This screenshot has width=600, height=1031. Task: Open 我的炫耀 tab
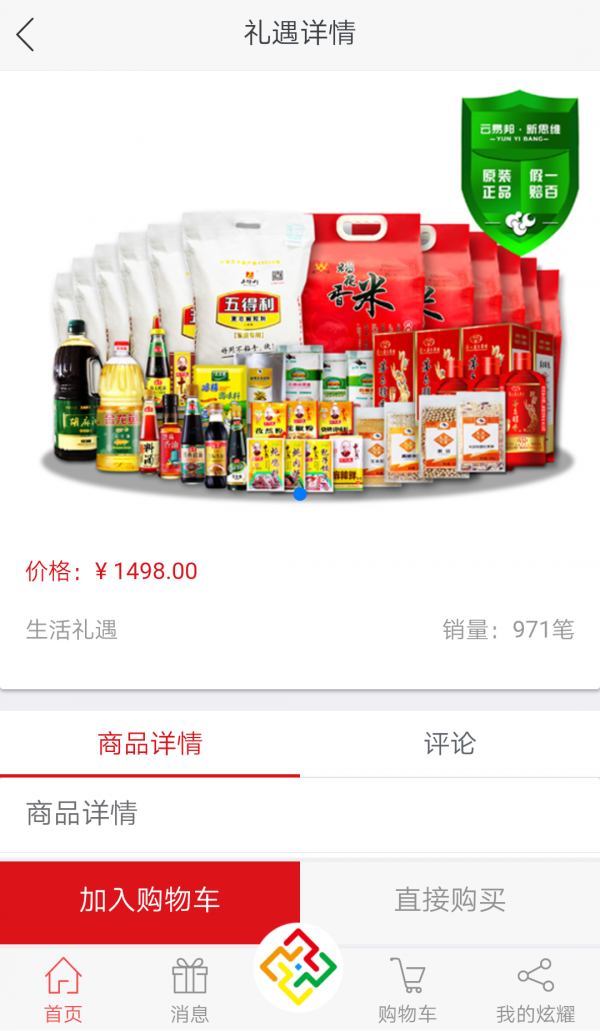click(536, 989)
